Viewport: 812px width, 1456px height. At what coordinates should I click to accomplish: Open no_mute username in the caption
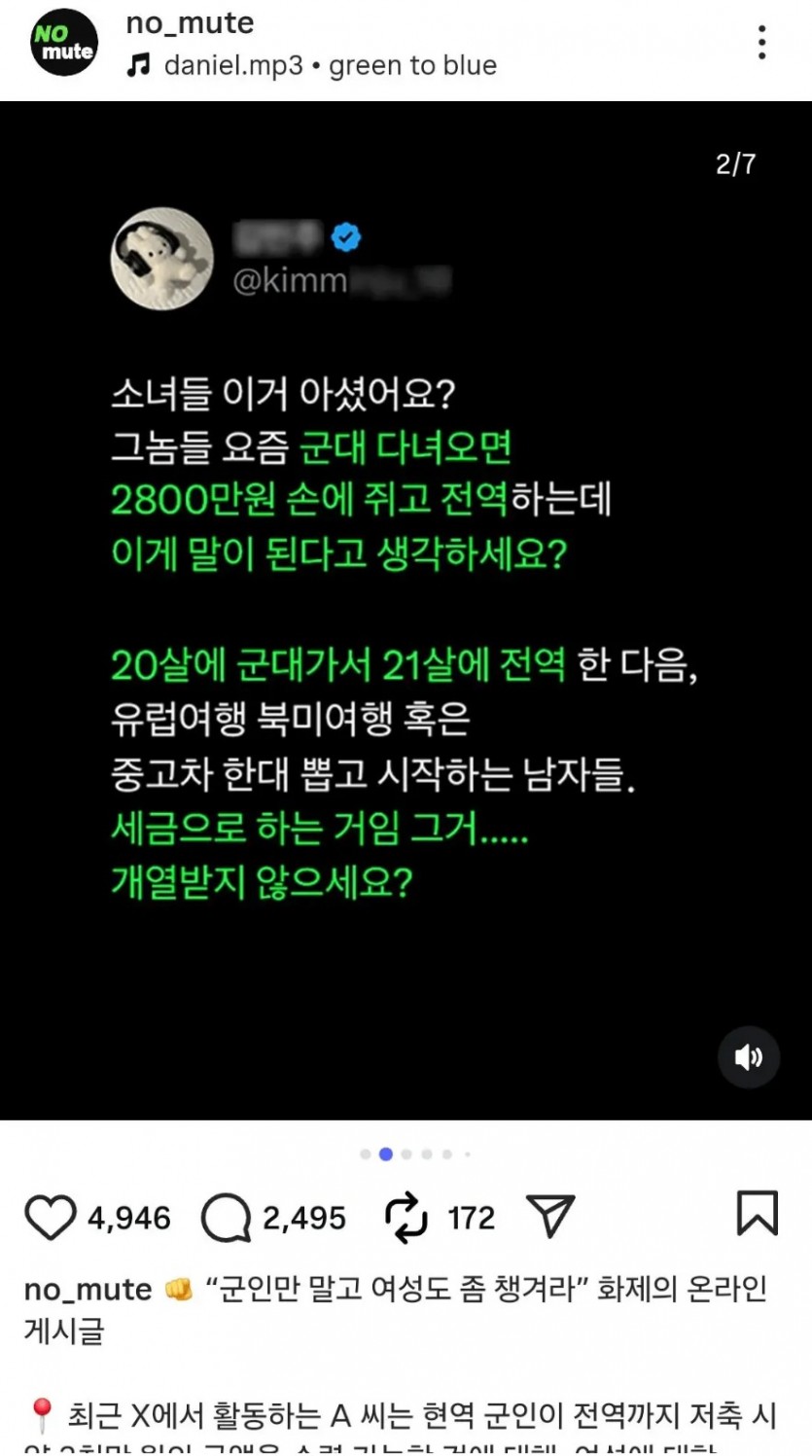coord(88,1290)
